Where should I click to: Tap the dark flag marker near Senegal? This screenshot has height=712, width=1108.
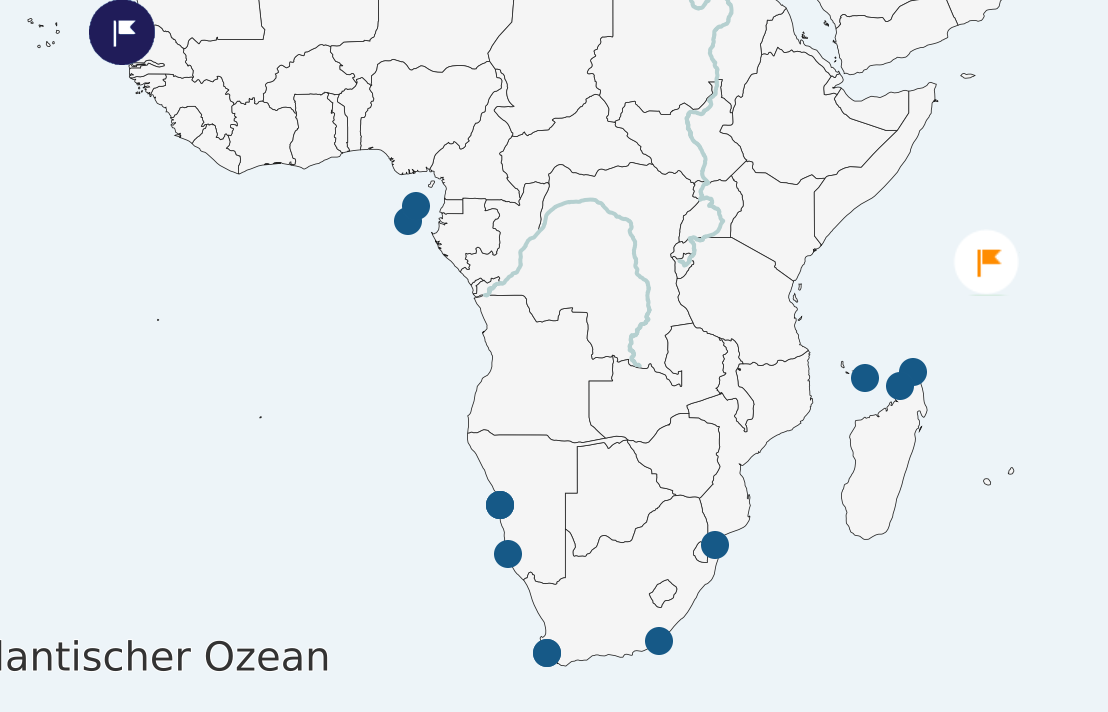tap(122, 32)
